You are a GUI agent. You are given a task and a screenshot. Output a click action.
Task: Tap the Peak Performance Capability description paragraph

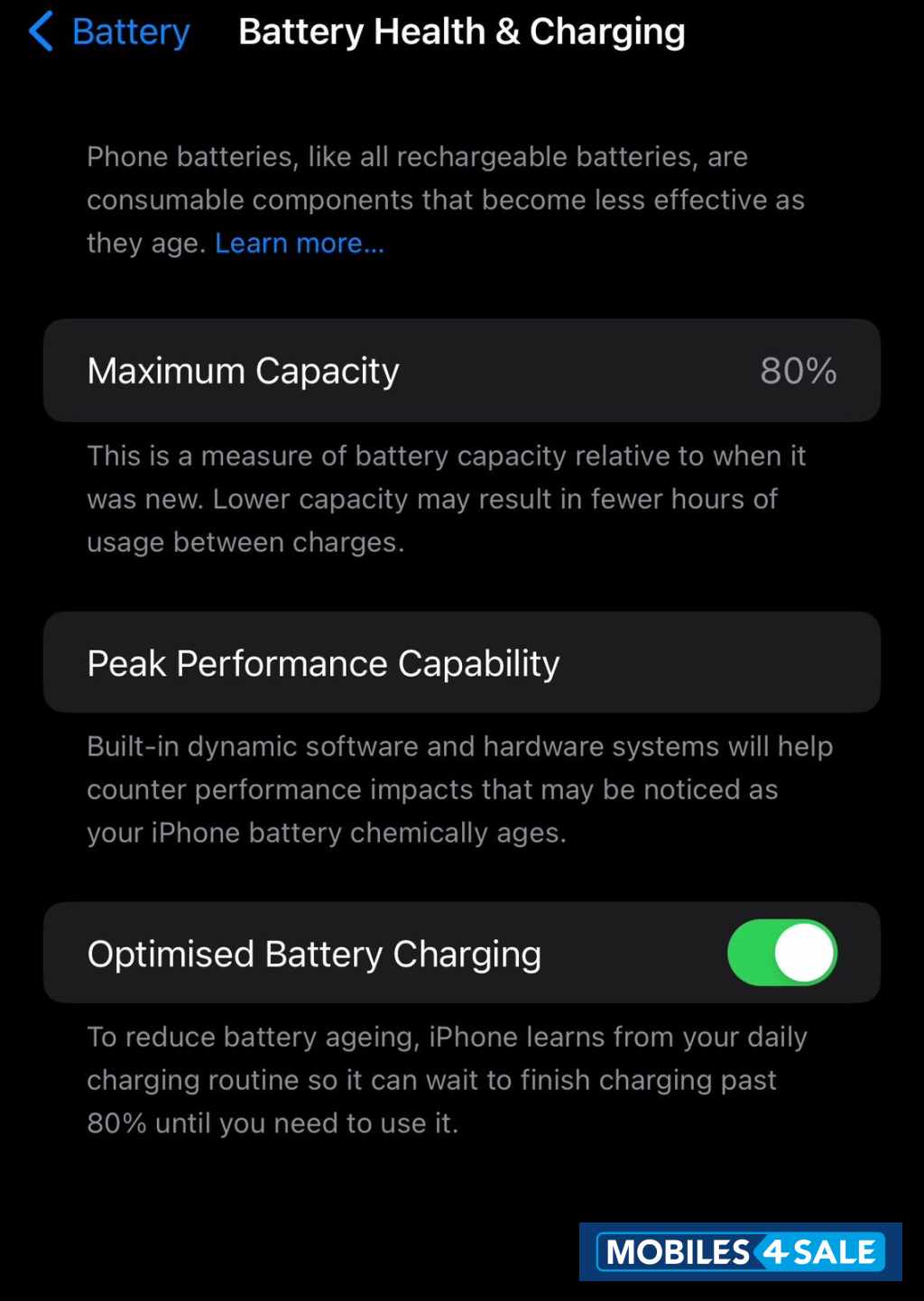[x=459, y=789]
